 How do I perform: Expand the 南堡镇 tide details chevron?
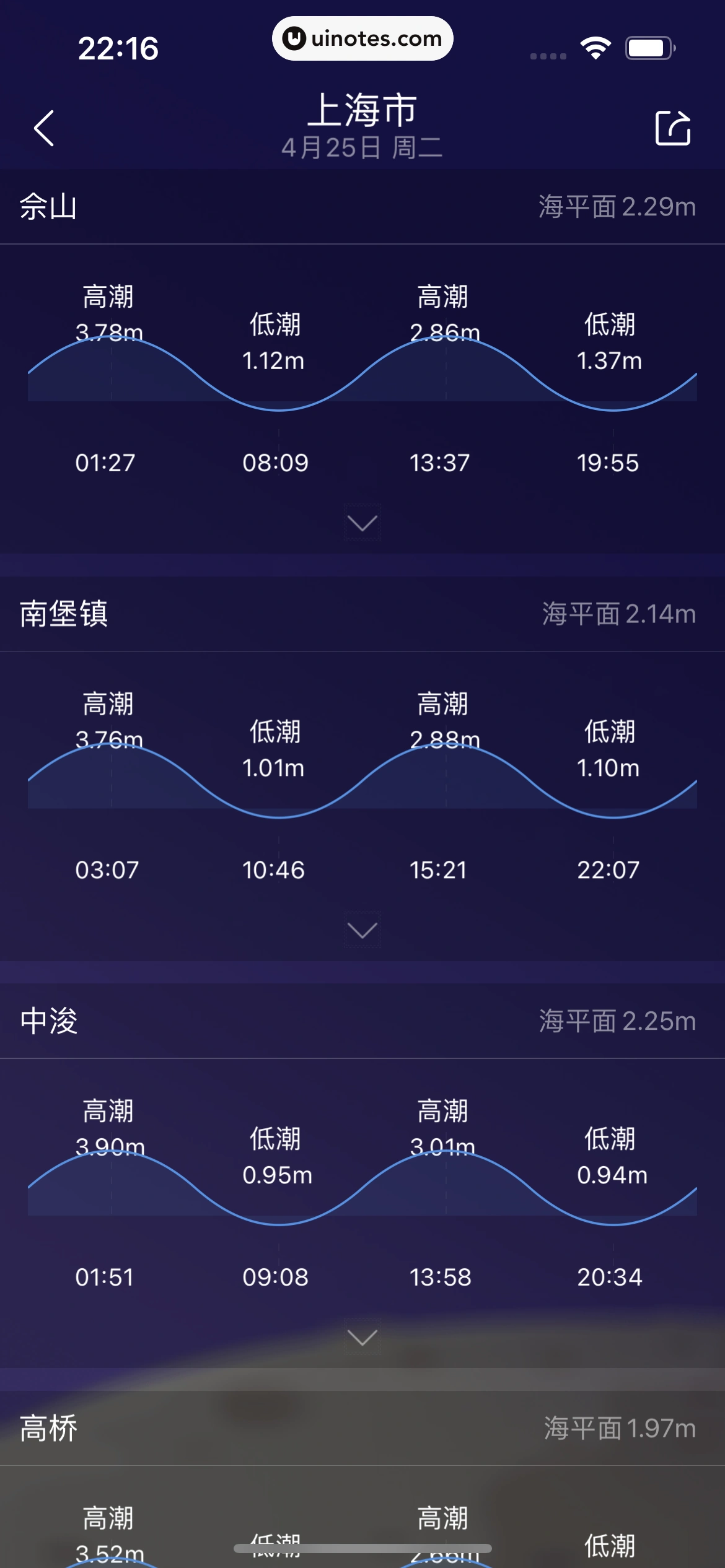tap(362, 930)
